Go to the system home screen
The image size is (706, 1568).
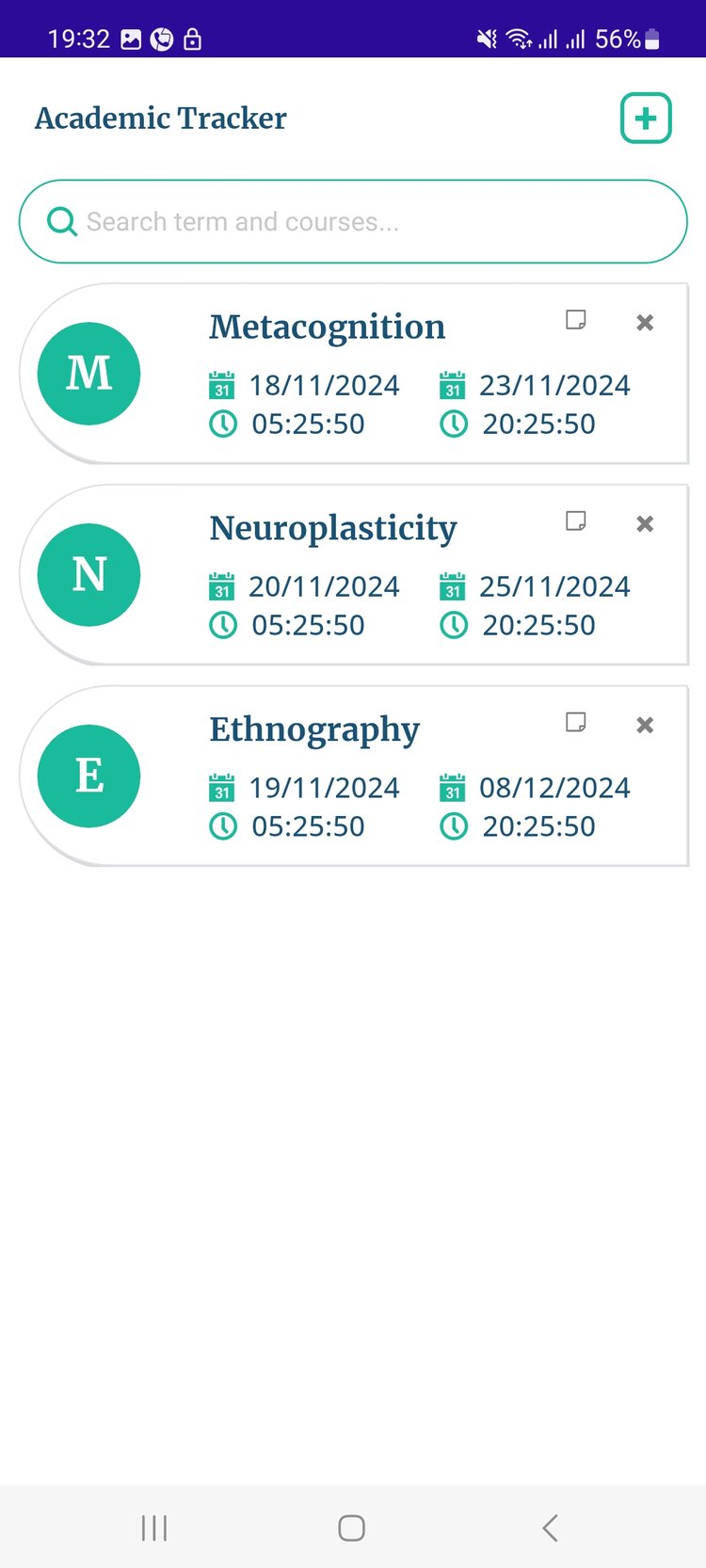(x=352, y=1528)
